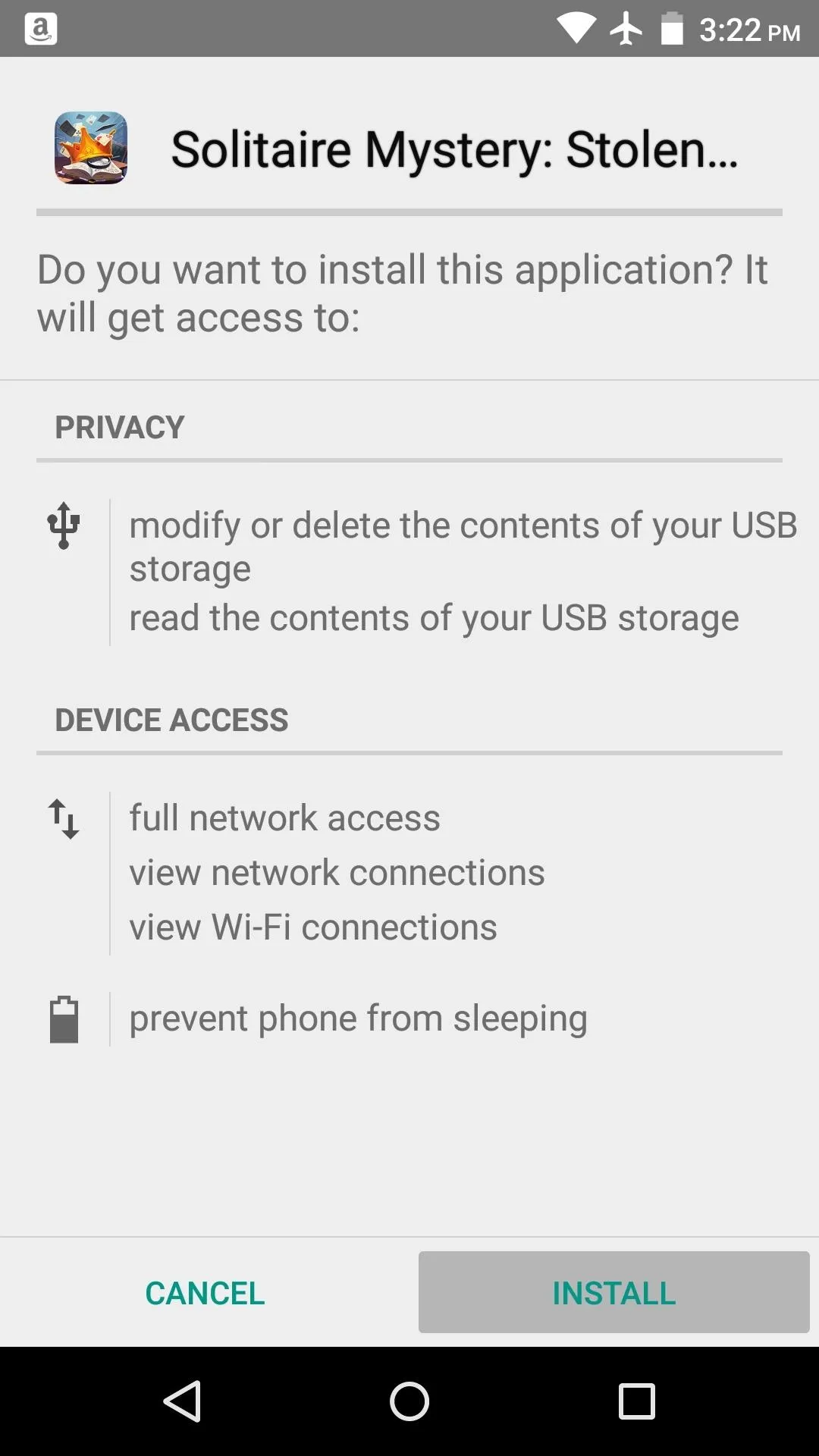819x1456 pixels.
Task: Open recent apps from navigation bar
Action: tap(637, 1401)
